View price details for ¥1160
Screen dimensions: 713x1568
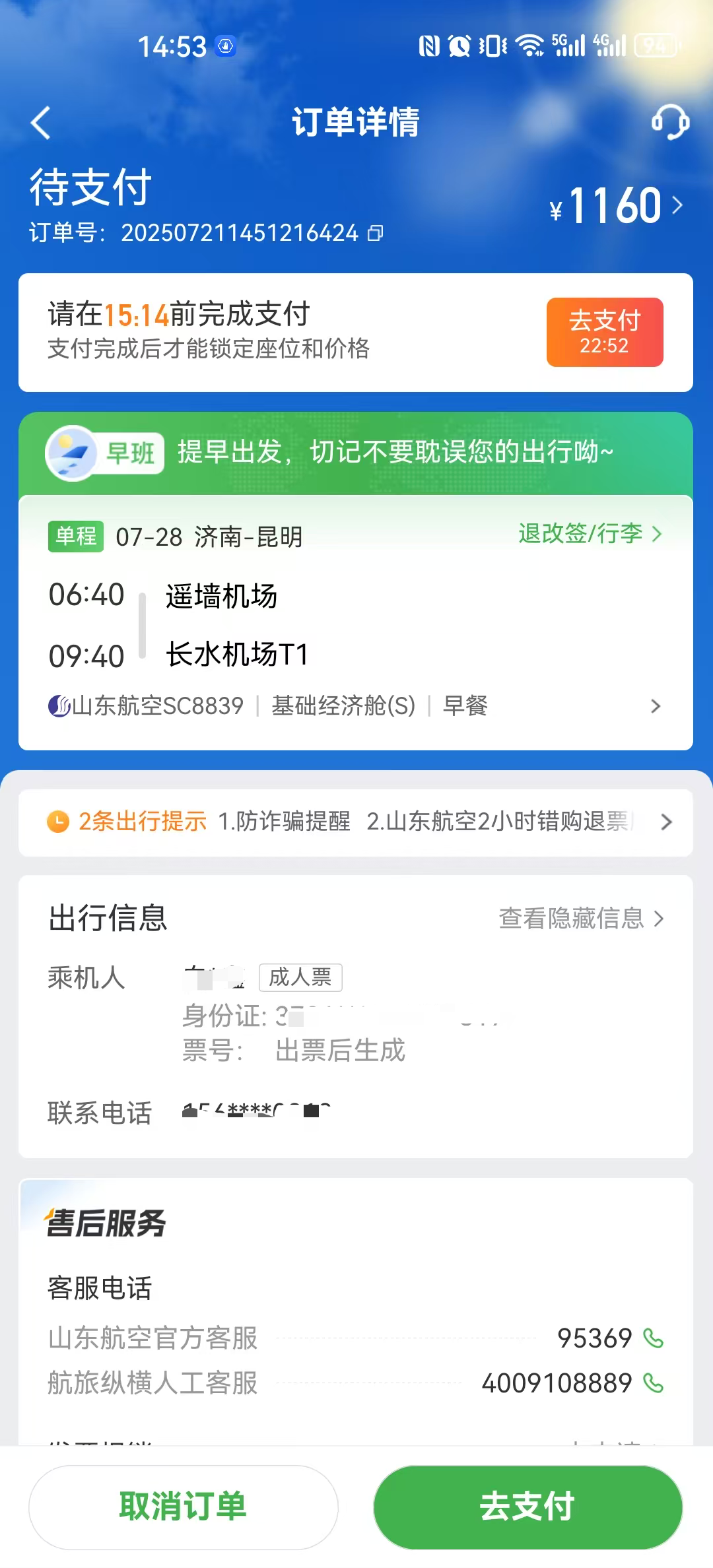click(x=616, y=206)
